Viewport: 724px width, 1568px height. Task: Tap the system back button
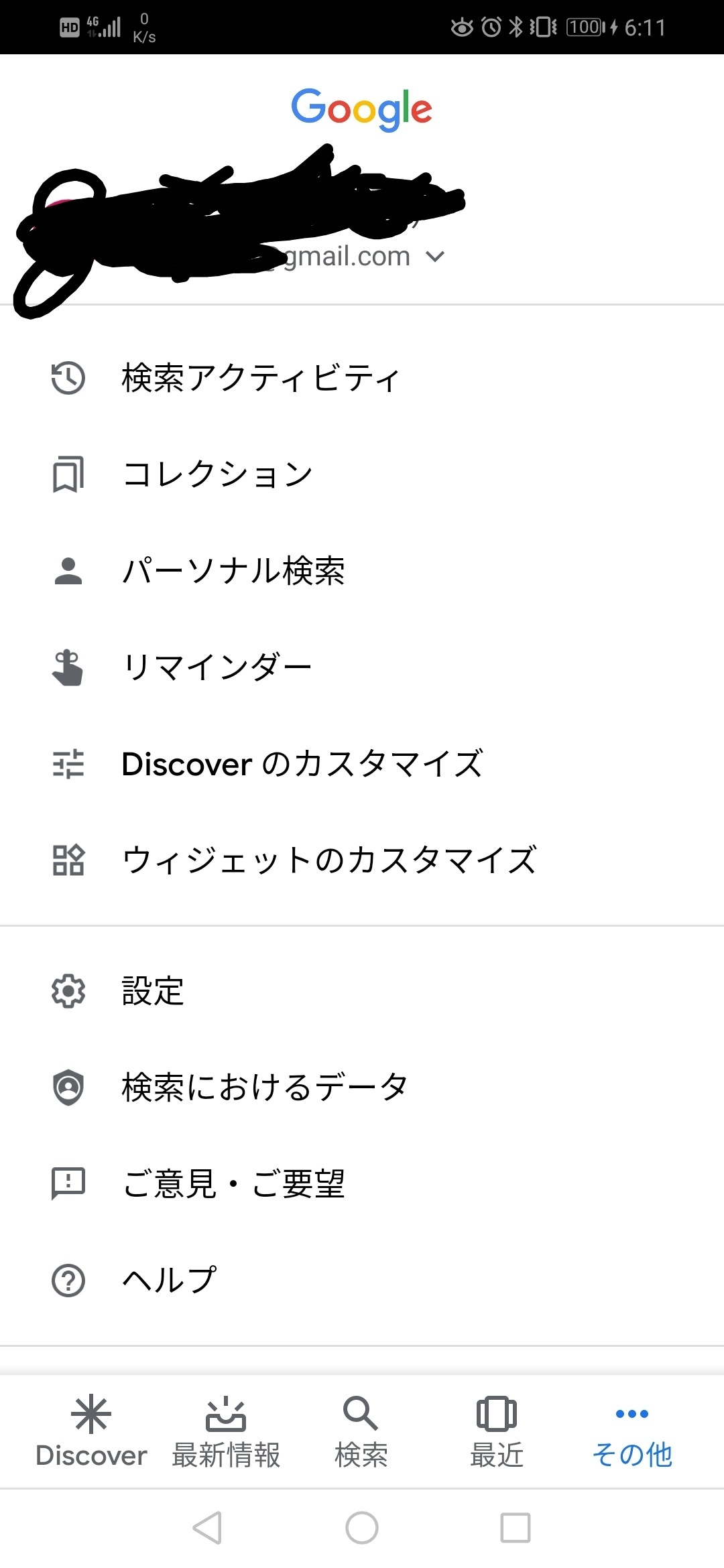[207, 1528]
